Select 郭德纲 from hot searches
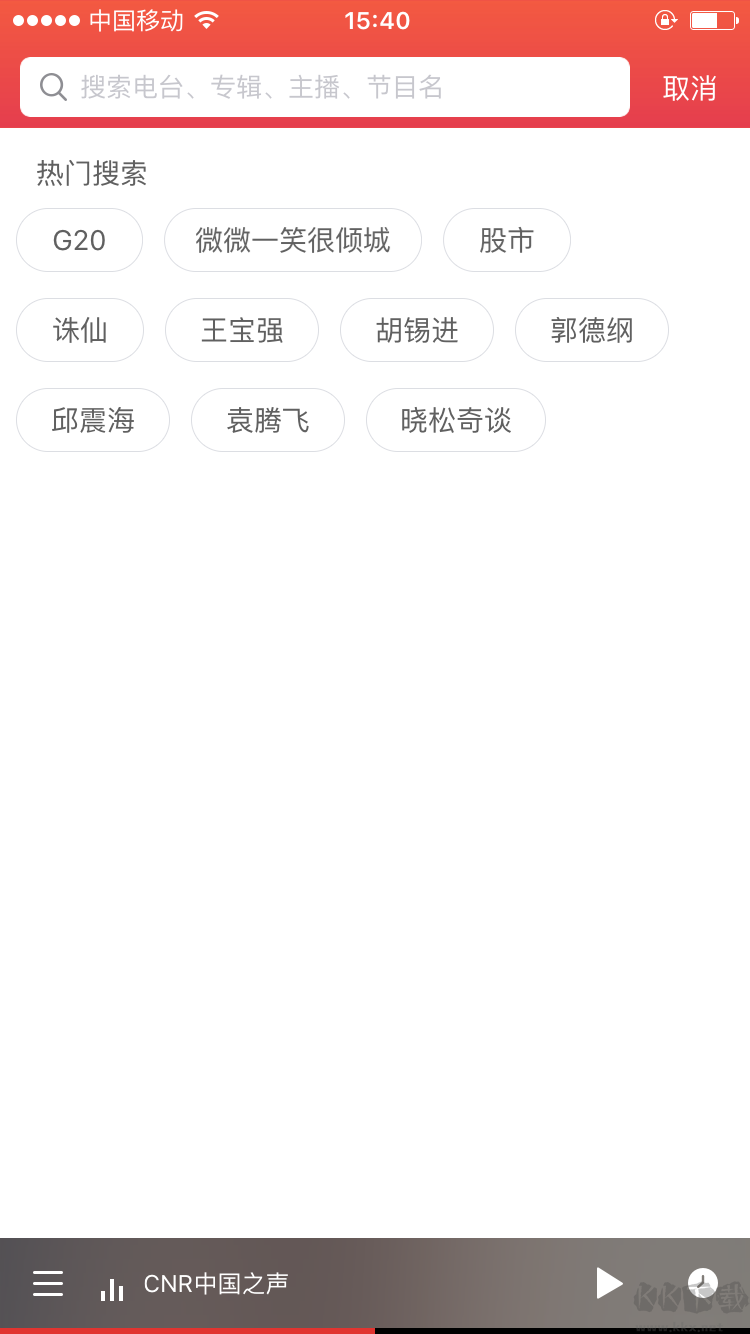Image resolution: width=750 pixels, height=1334 pixels. click(x=591, y=330)
